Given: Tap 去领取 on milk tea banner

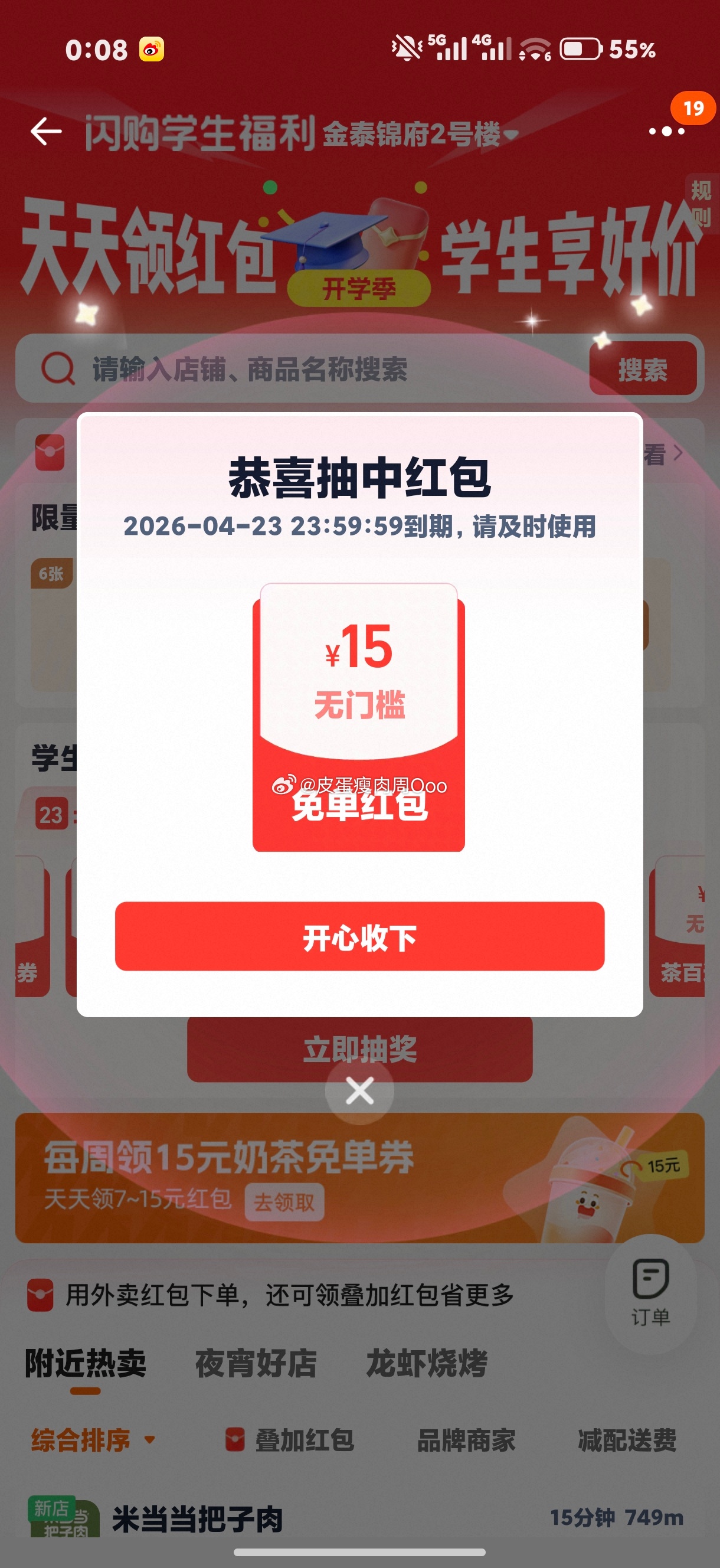Looking at the screenshot, I should tap(284, 1202).
